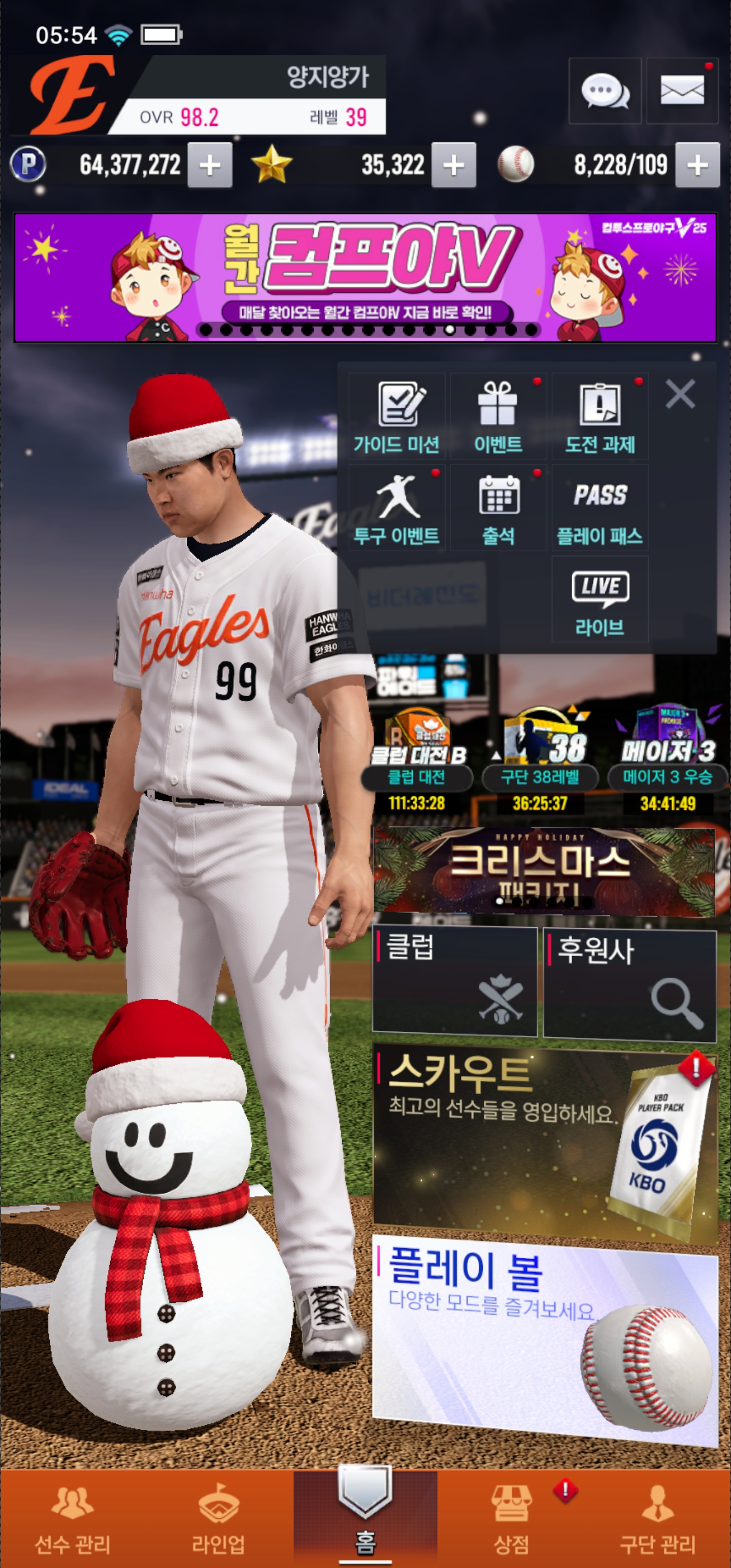Open 도전 과제 challenges

pos(600,417)
